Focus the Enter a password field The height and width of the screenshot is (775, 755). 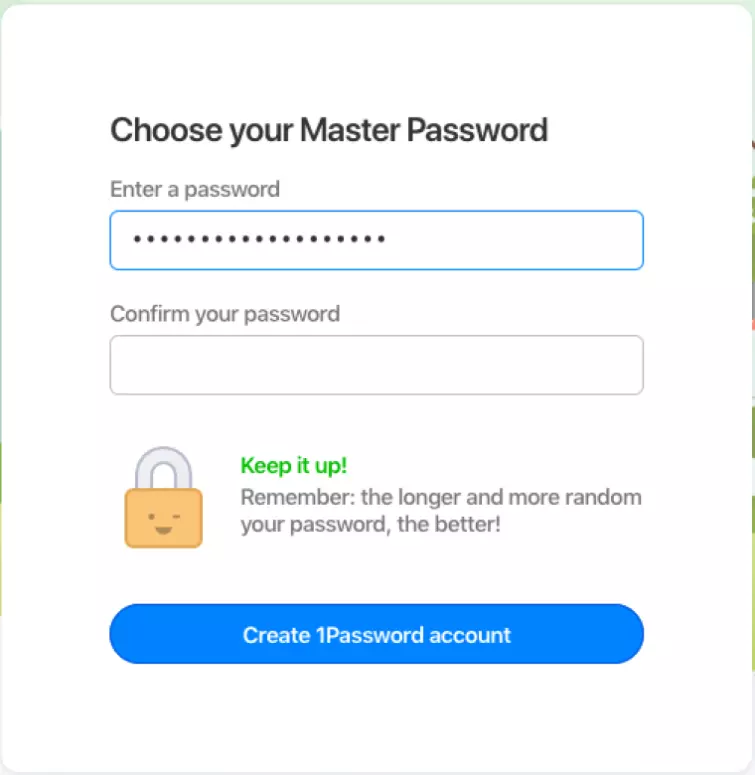376,240
